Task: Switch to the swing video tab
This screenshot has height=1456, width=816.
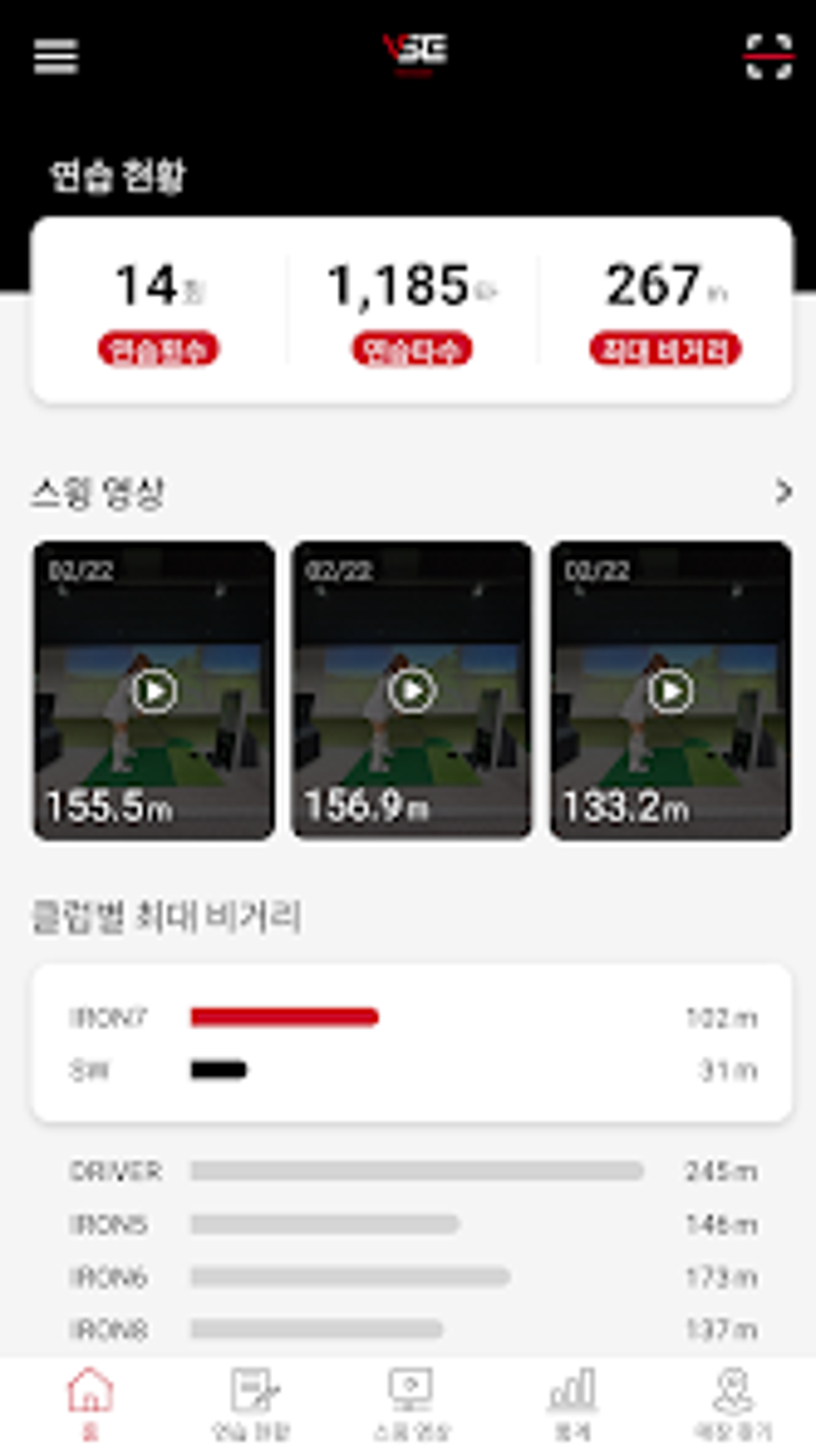Action: pyautogui.click(x=412, y=1405)
